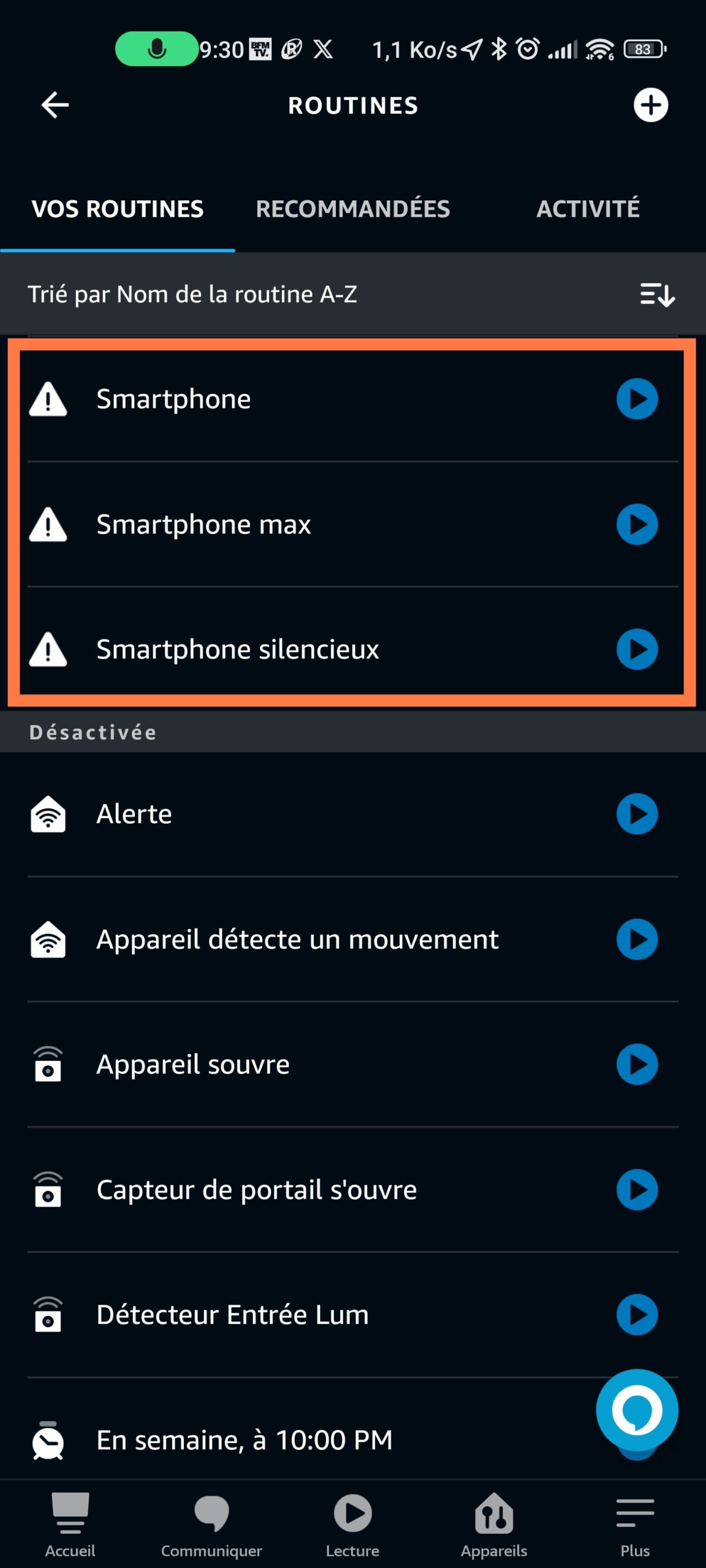Go back from the Routines screen
This screenshot has width=706, height=1568.
tap(55, 105)
